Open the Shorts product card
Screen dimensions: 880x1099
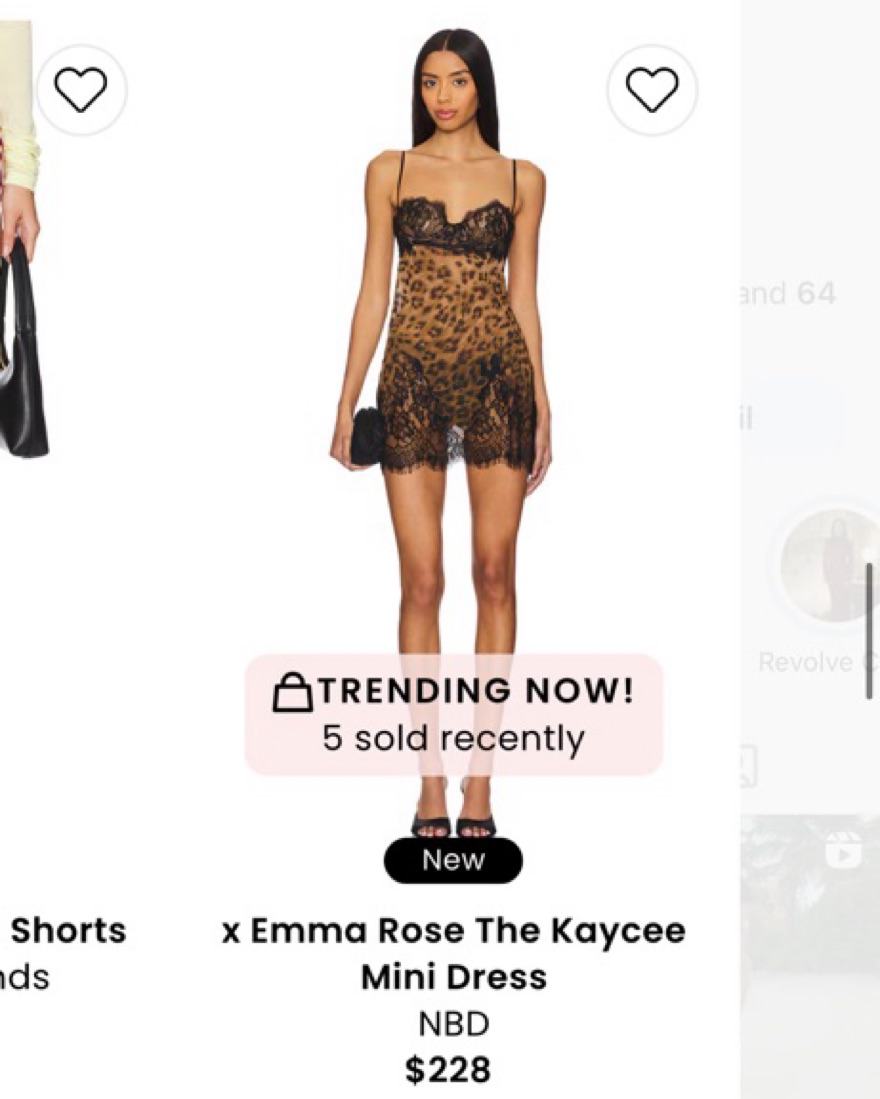tap(68, 931)
